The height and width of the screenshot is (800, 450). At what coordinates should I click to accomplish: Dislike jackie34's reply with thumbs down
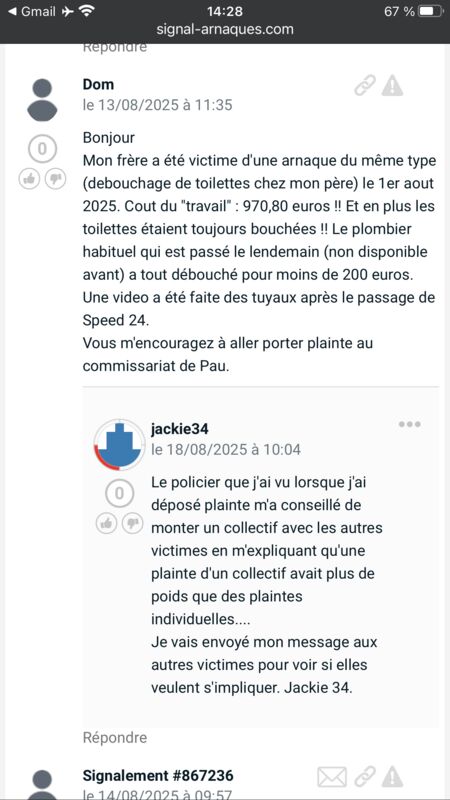click(x=133, y=523)
